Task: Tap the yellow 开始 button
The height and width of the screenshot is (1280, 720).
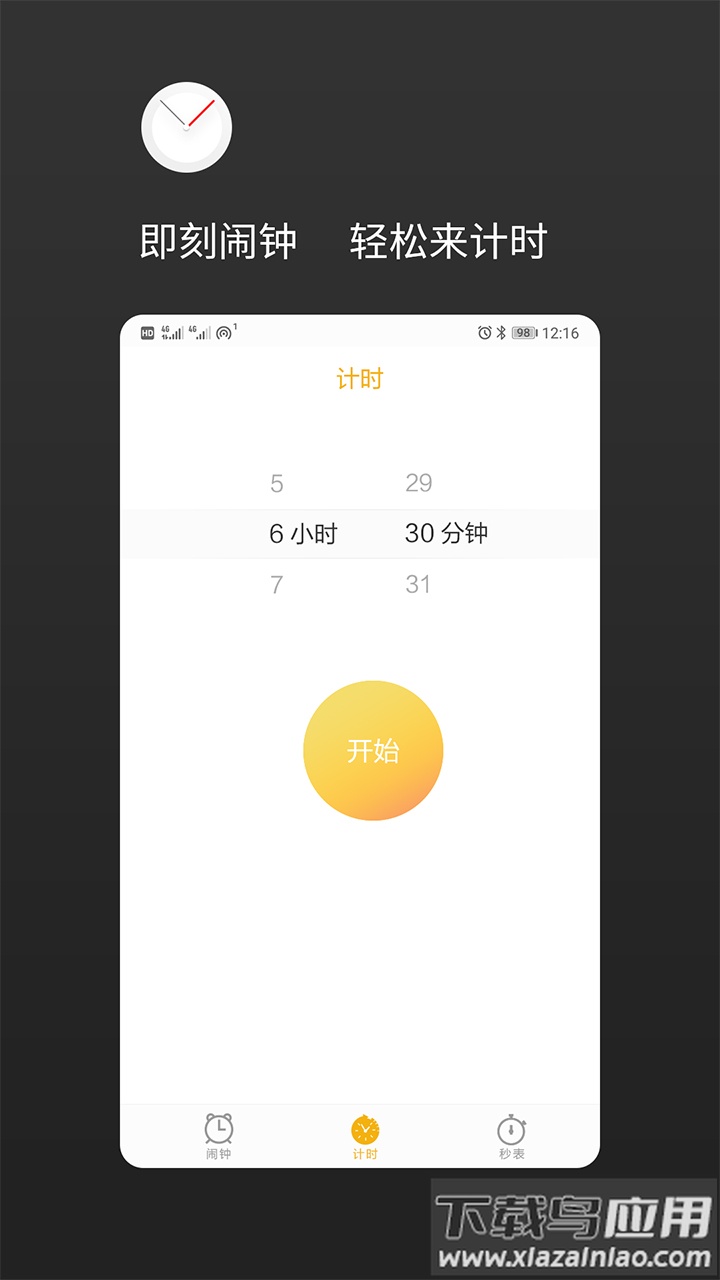Action: [372, 750]
